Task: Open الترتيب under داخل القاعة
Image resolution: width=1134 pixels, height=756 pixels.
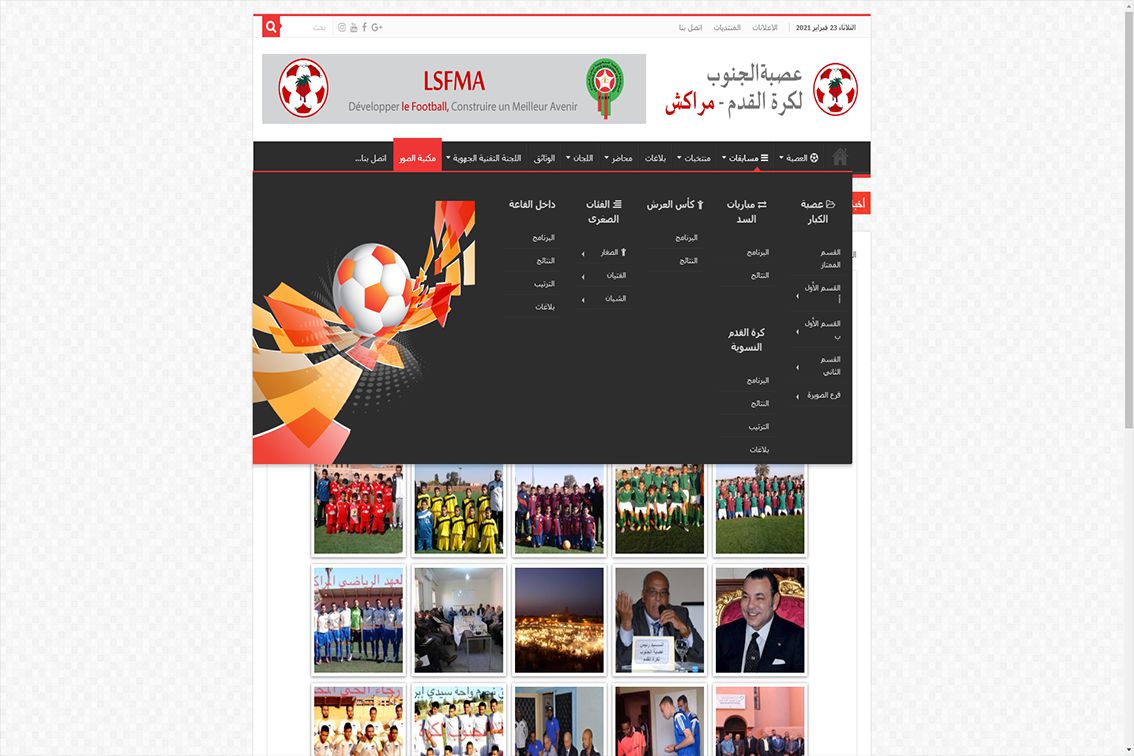Action: [x=544, y=284]
